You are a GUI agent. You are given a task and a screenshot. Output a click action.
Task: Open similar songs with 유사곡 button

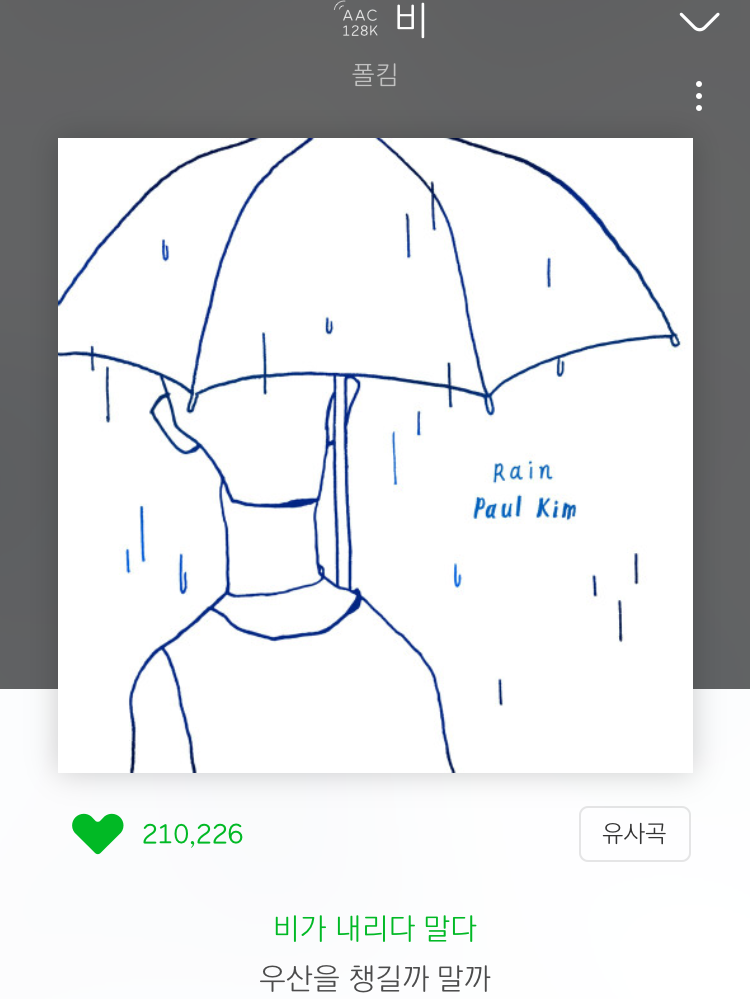(x=634, y=833)
